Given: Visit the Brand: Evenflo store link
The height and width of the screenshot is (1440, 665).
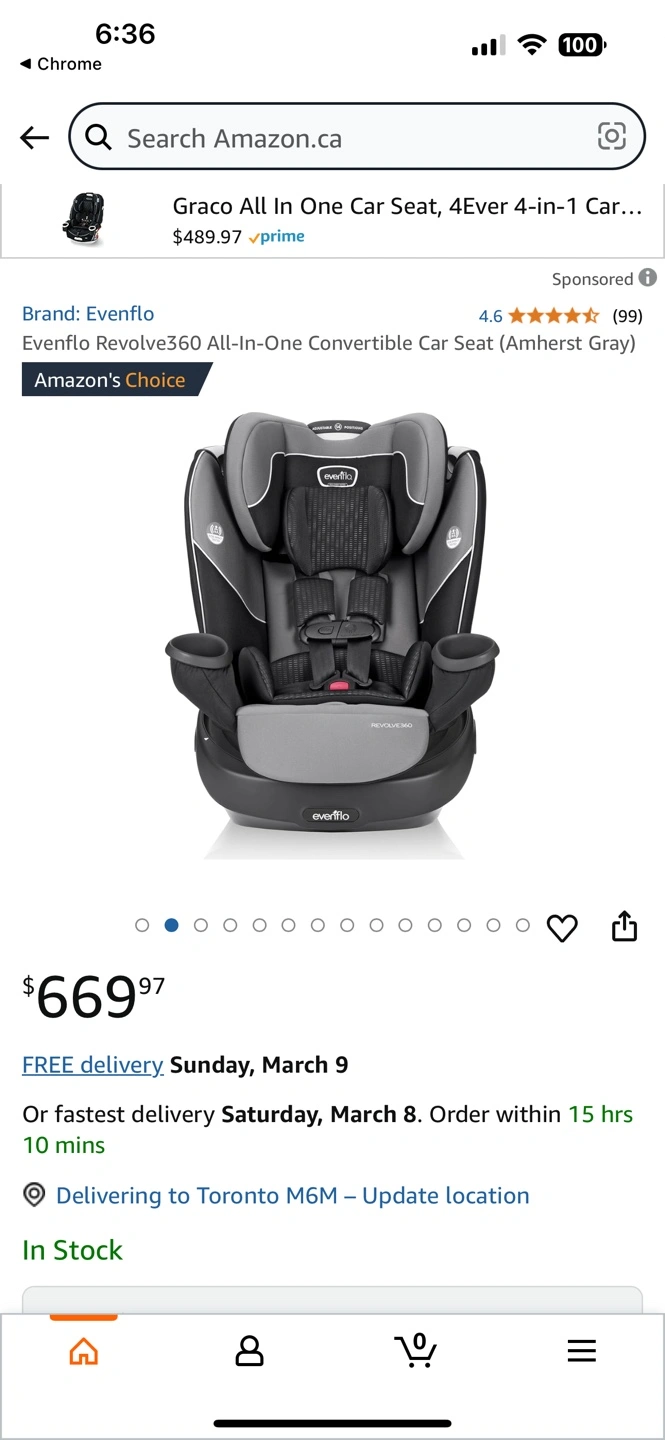Looking at the screenshot, I should pyautogui.click(x=88, y=314).
